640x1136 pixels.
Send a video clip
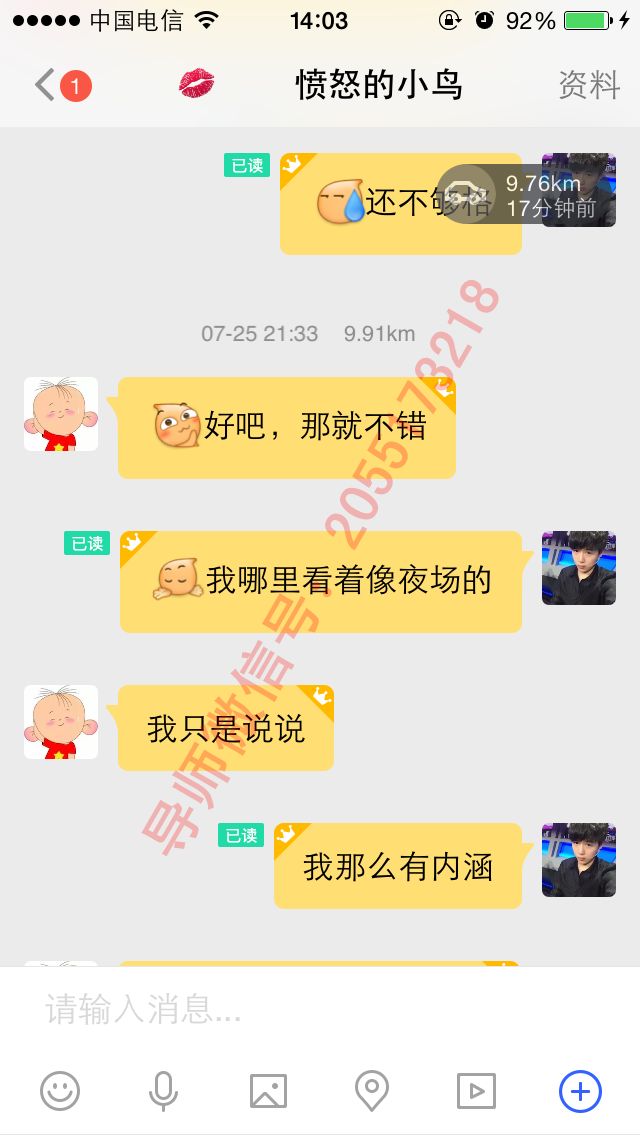[x=476, y=1090]
